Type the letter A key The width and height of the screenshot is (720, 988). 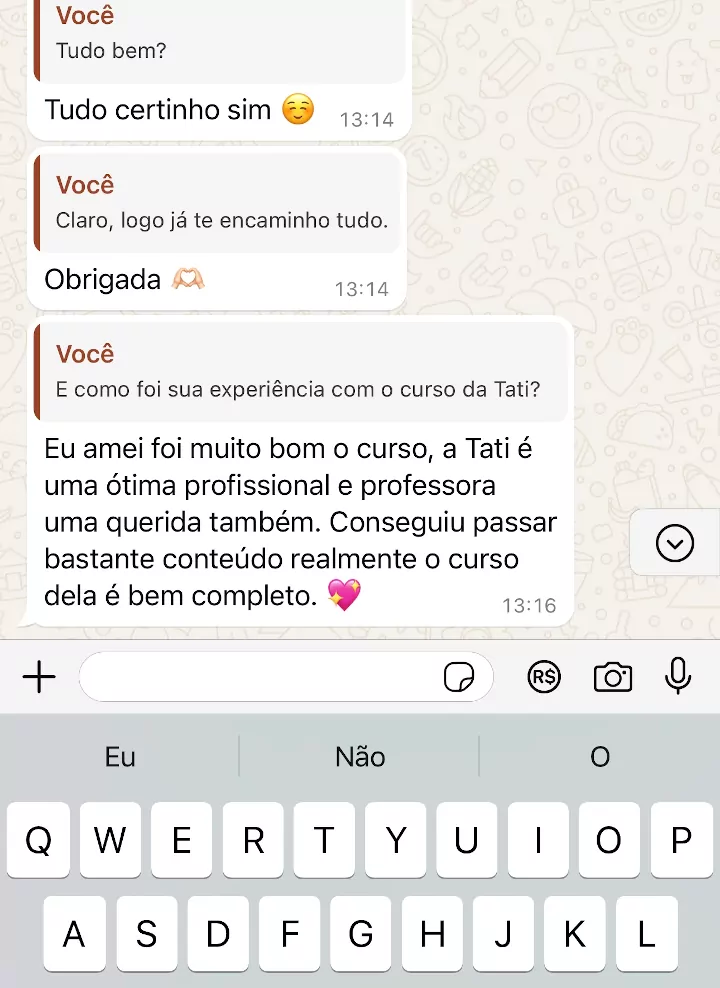(74, 935)
